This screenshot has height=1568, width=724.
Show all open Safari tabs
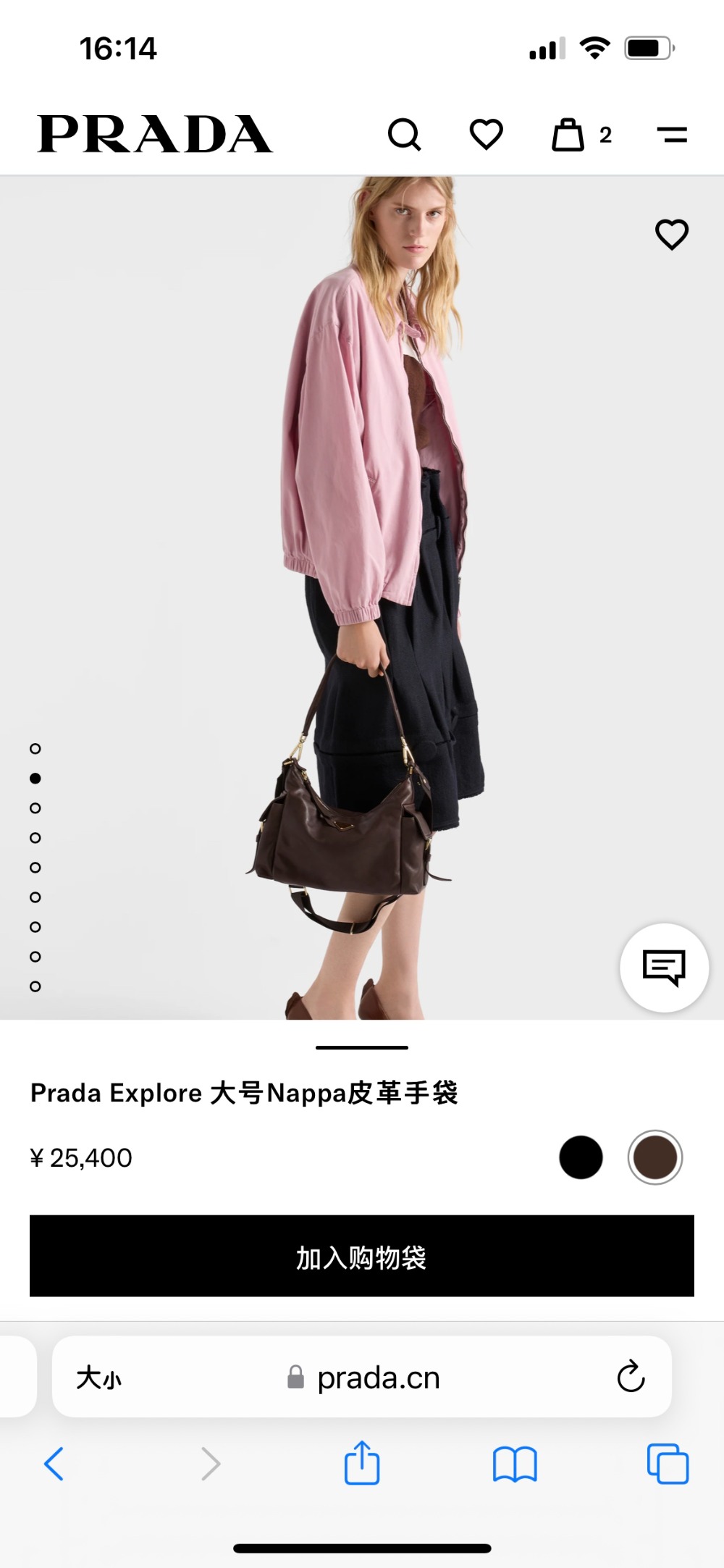coord(668,1464)
